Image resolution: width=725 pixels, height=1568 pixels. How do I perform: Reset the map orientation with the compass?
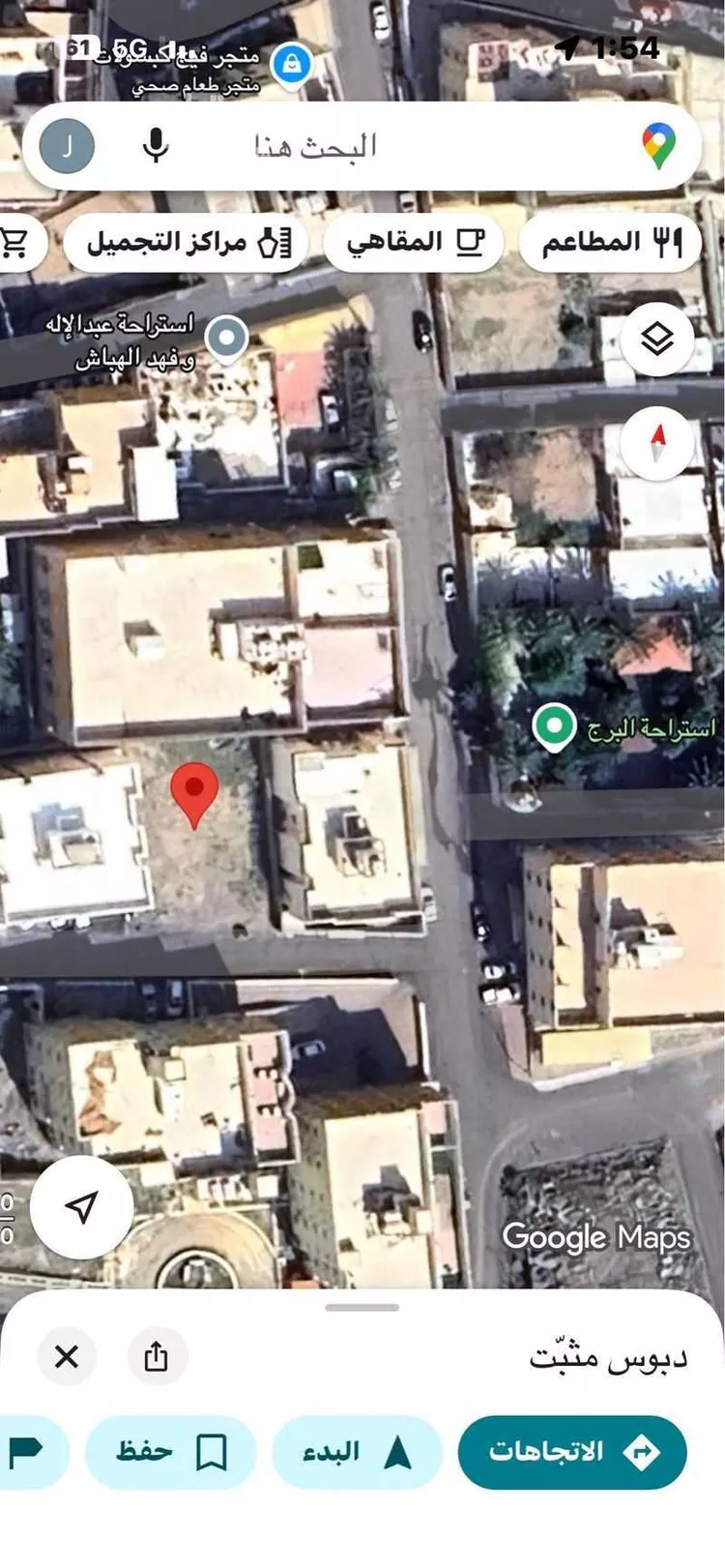point(657,443)
